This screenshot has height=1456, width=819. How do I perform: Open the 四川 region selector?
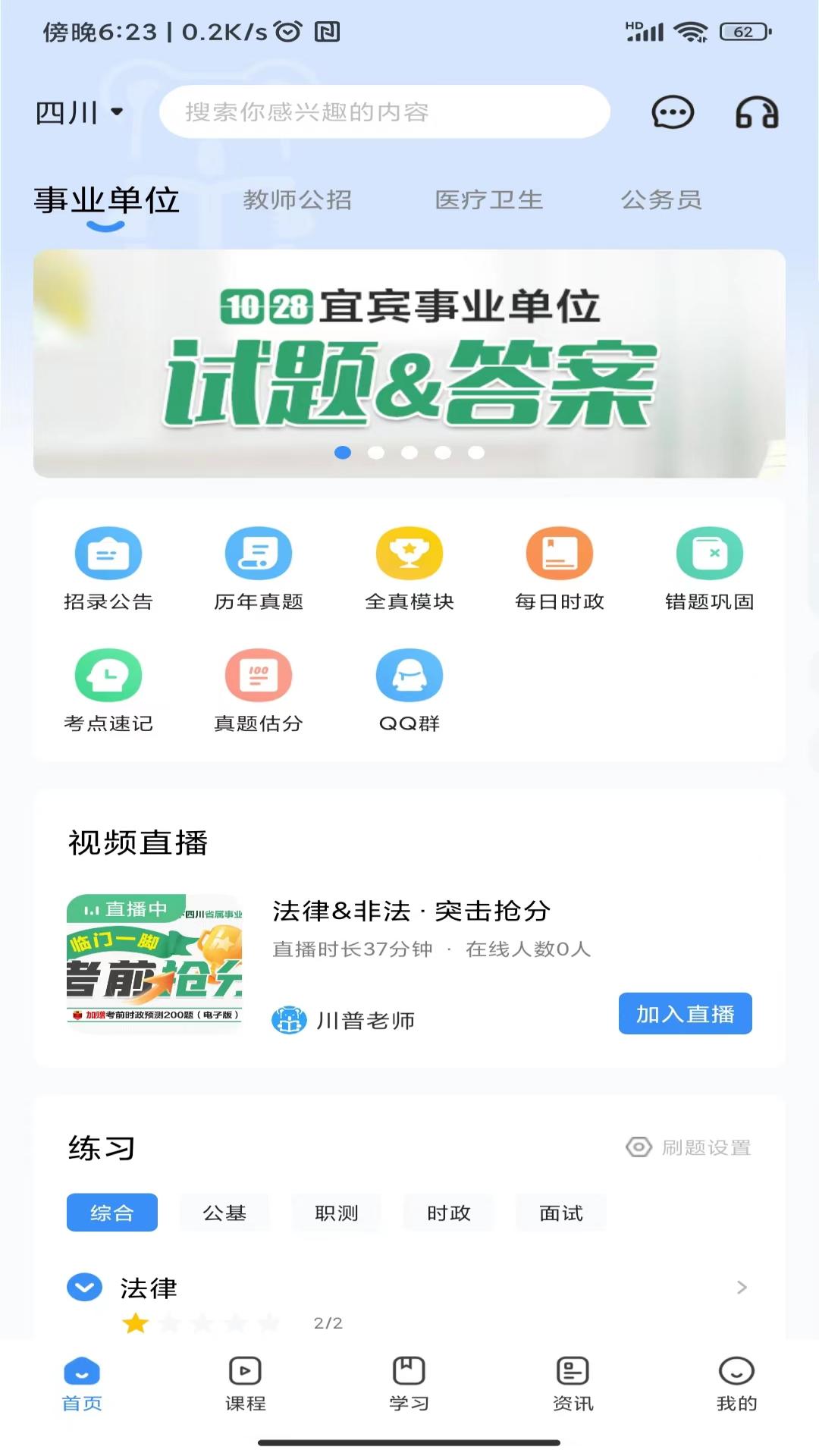coord(78,111)
